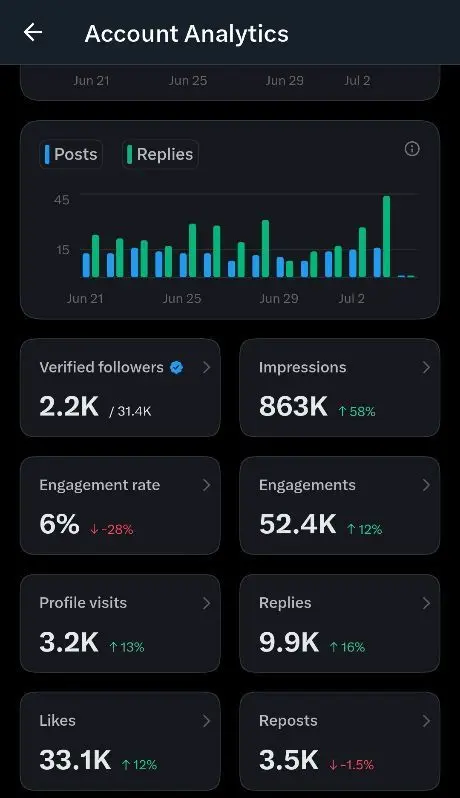Open the Likes card

tap(120, 741)
